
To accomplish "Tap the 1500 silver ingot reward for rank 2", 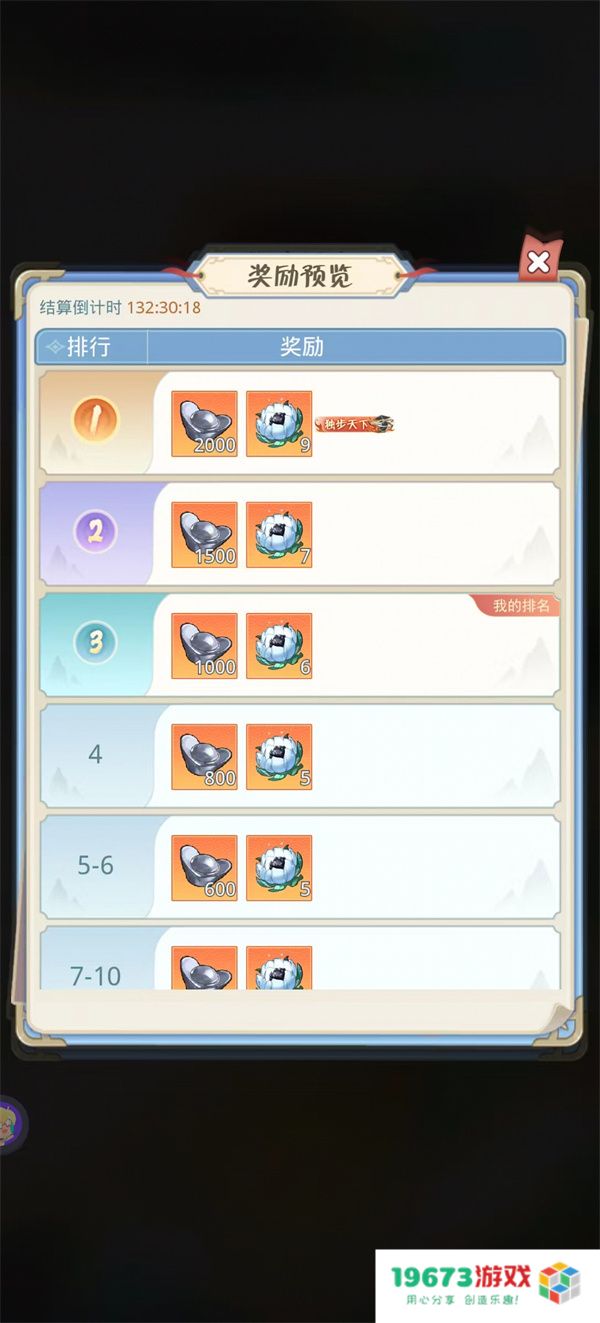I will pos(204,535).
